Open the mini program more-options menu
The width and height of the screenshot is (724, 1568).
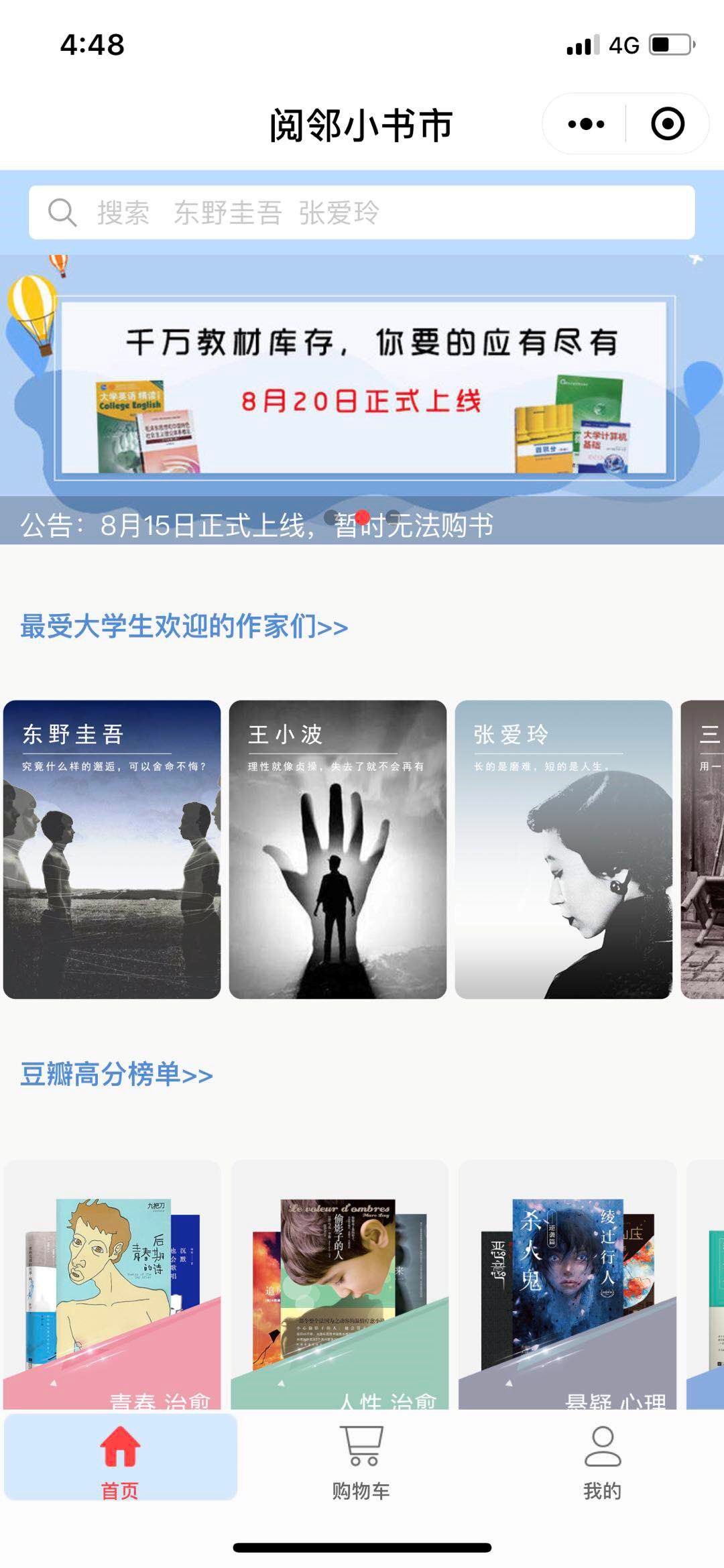(x=585, y=124)
